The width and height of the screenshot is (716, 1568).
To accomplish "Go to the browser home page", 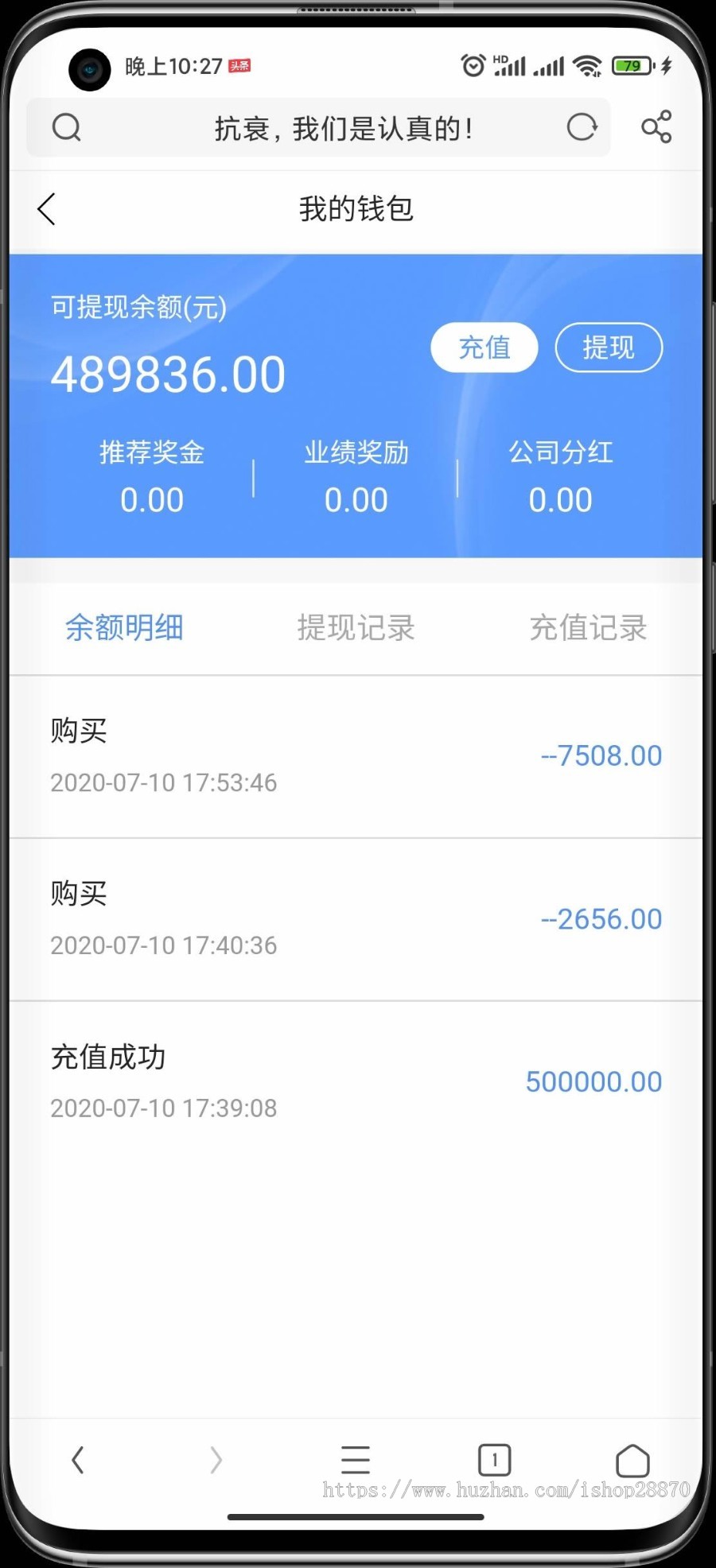I will [632, 1460].
